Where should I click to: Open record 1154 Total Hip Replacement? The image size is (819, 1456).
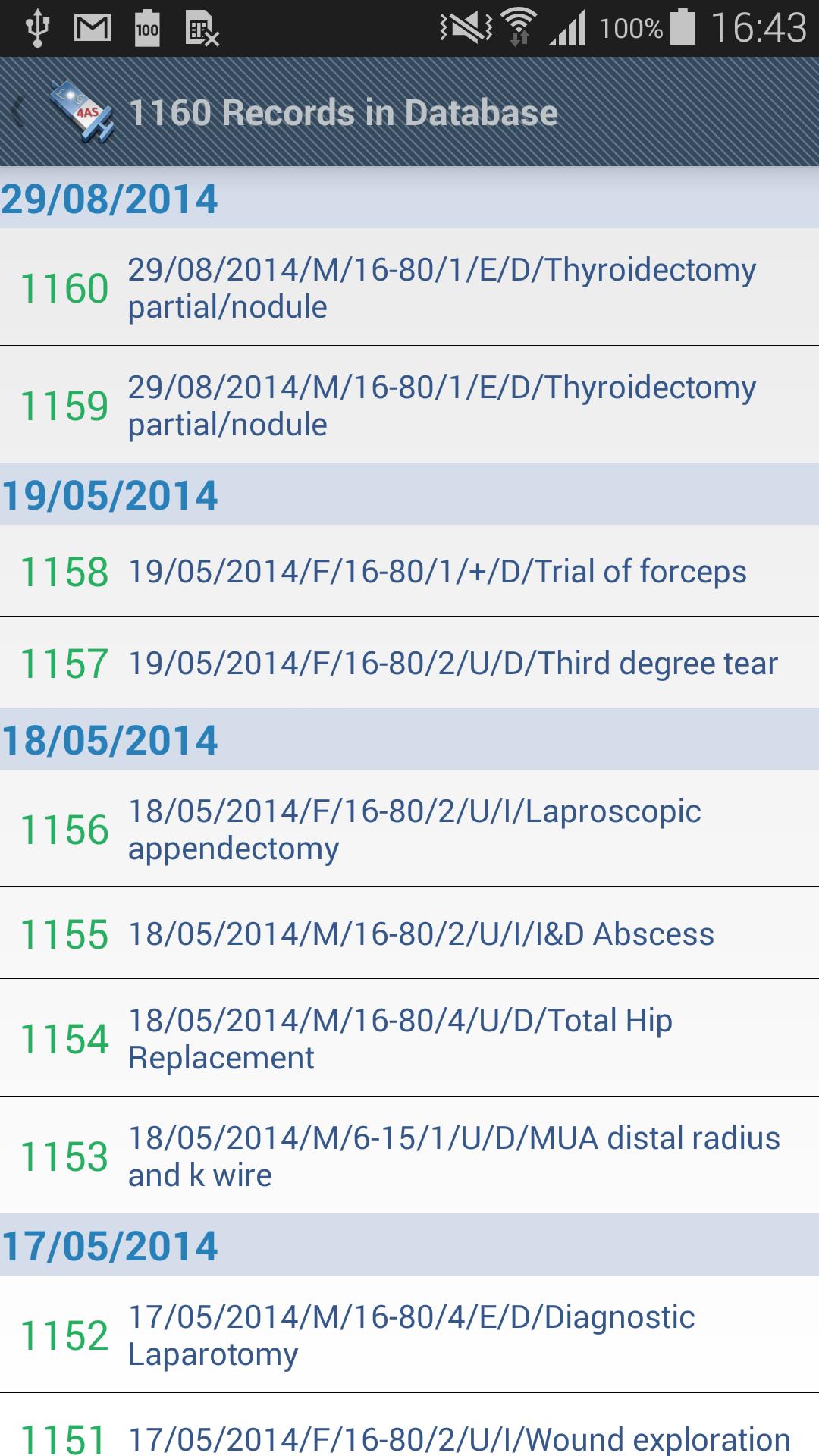point(409,1038)
